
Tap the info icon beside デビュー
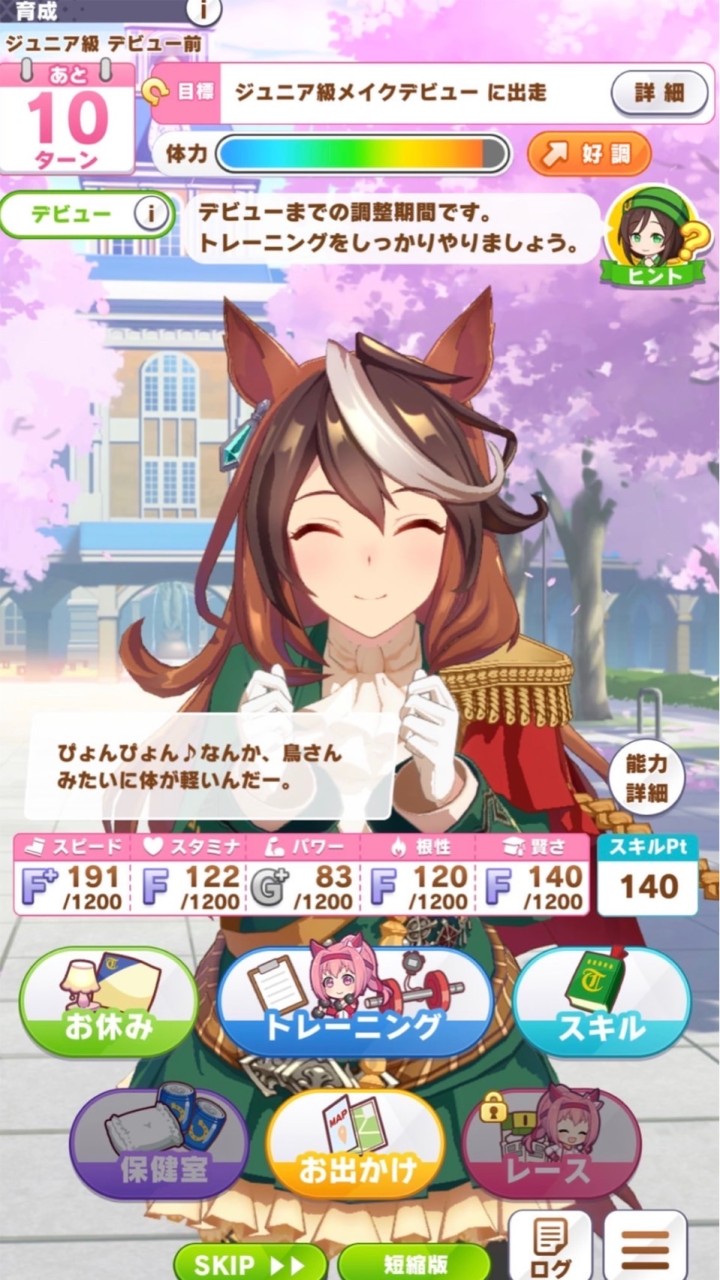(152, 214)
